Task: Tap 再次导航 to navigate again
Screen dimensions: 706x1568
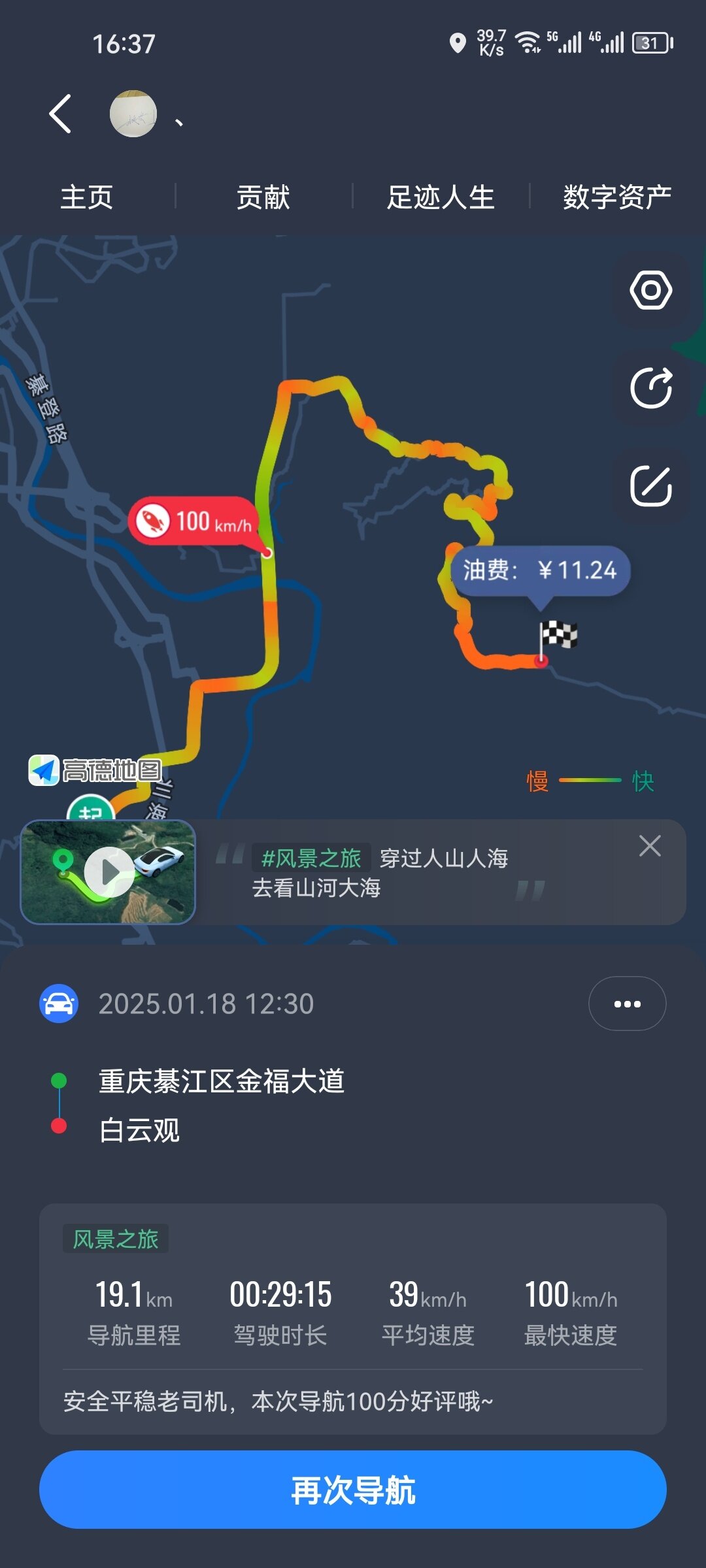Action: tap(353, 1490)
